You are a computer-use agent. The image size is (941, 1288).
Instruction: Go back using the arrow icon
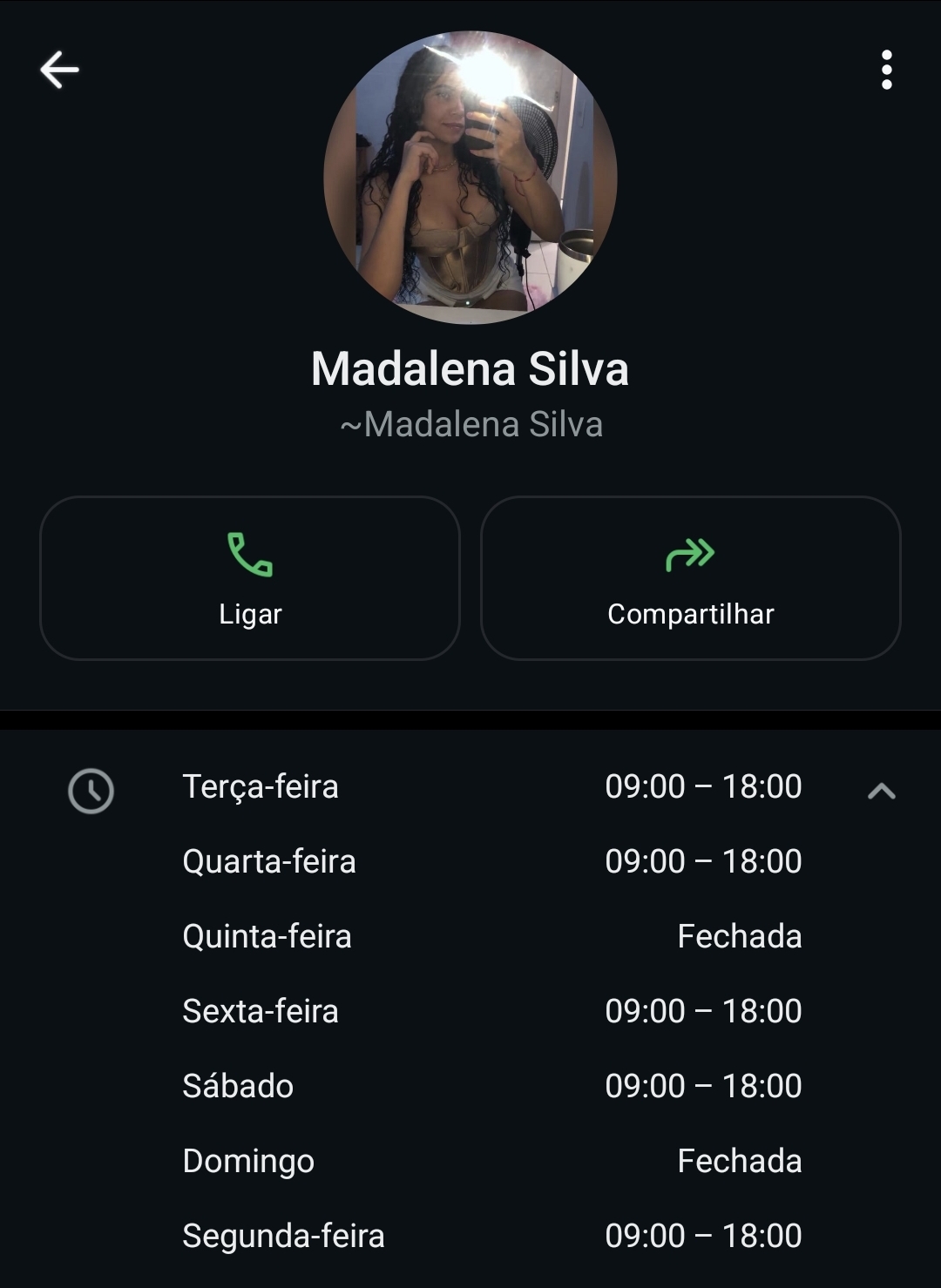coord(59,70)
